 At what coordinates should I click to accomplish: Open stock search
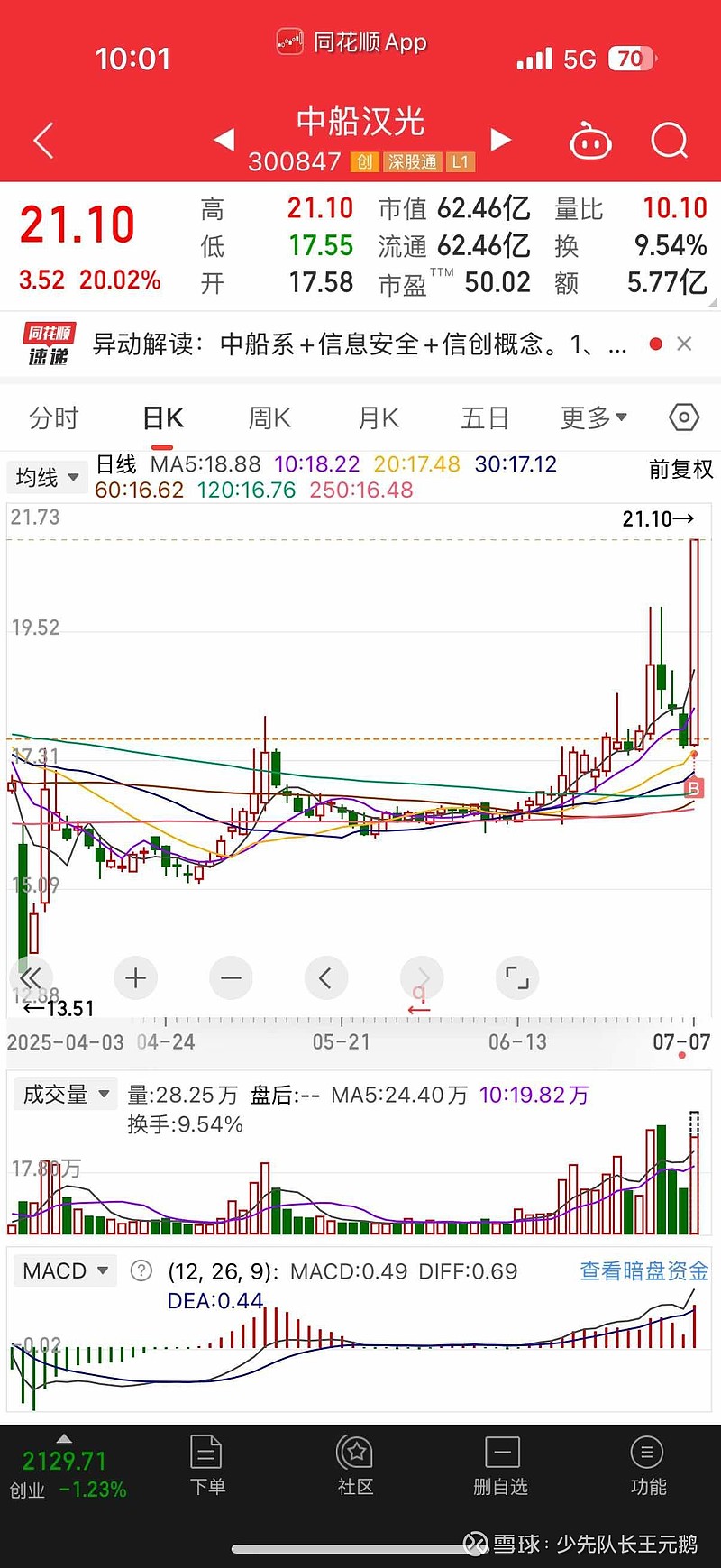(669, 141)
